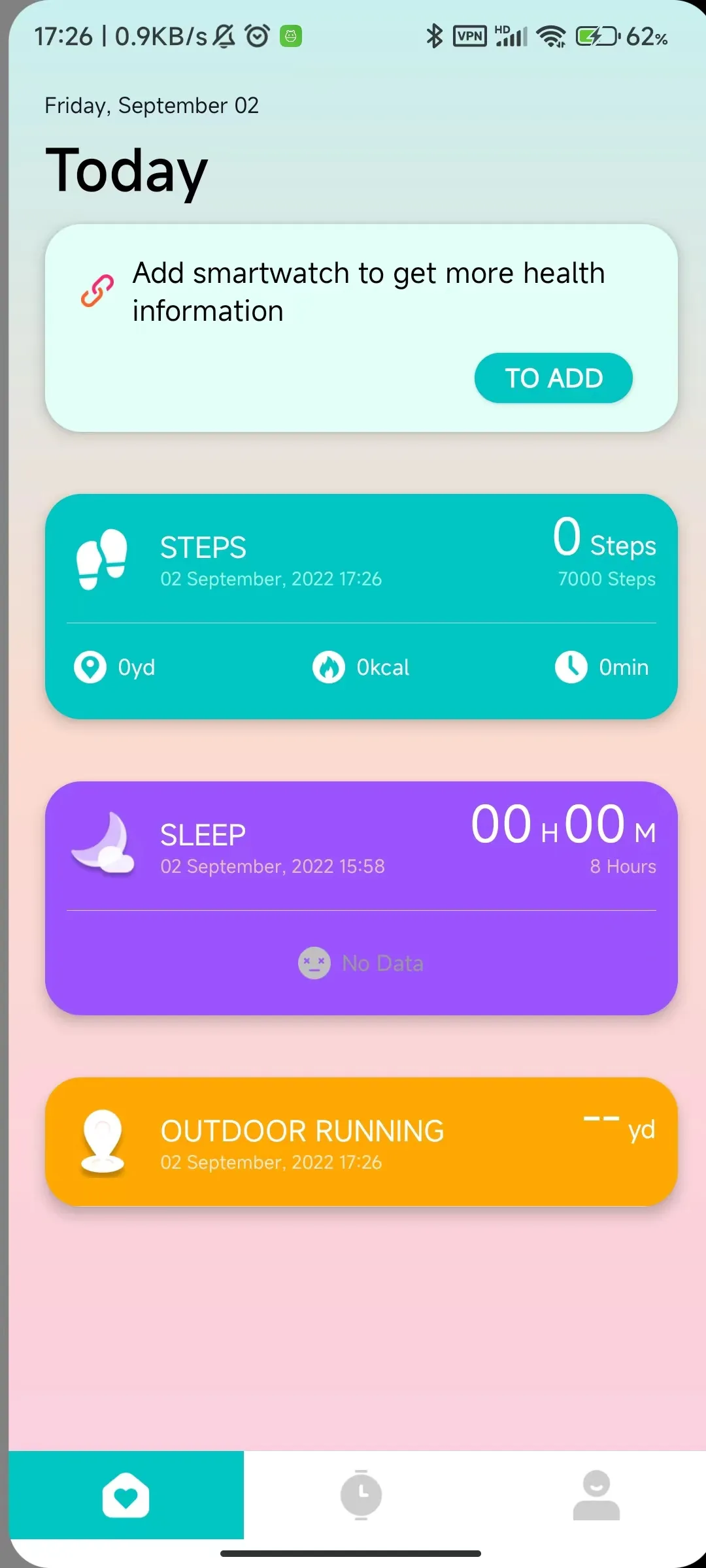Viewport: 706px width, 1568px height.
Task: Tap the TO ADD smartwatch button
Action: click(x=553, y=378)
